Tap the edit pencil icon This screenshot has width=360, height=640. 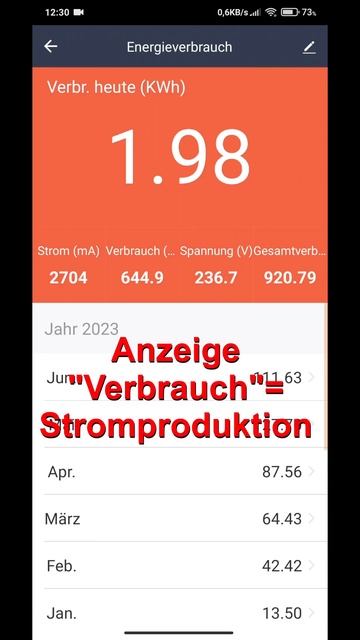tap(309, 47)
